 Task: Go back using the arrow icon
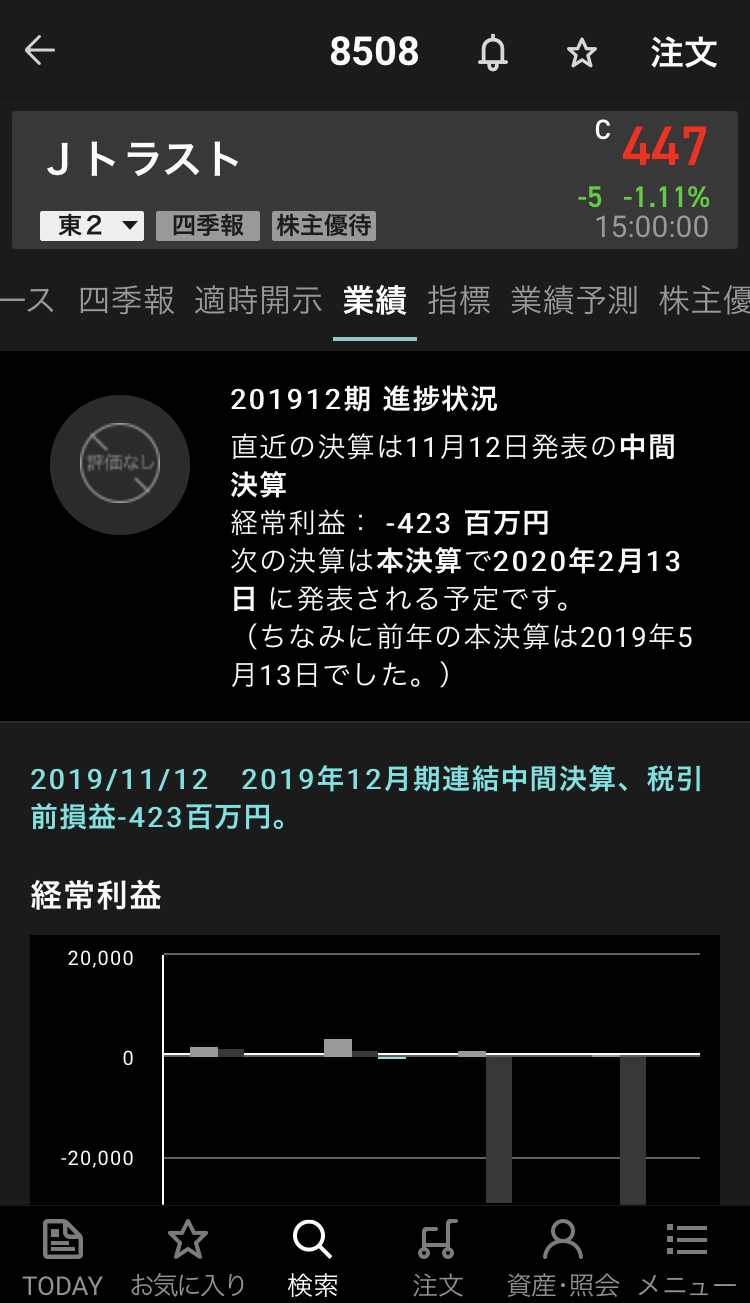(x=40, y=51)
